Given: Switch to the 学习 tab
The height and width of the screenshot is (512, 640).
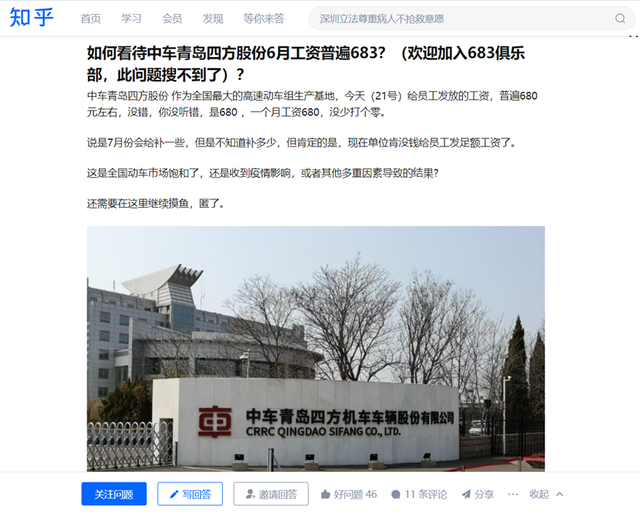Looking at the screenshot, I should 131,19.
